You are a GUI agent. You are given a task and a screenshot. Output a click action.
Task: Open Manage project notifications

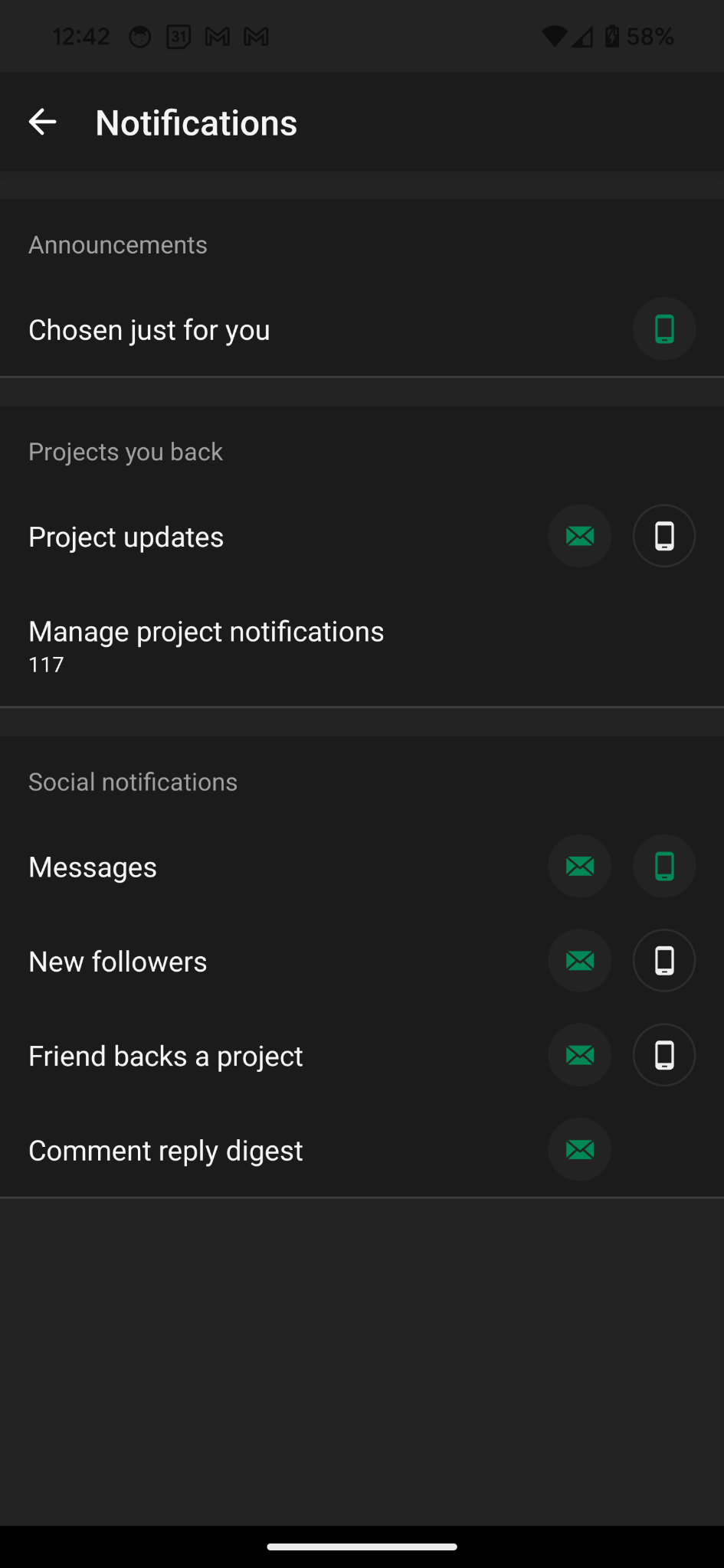pos(362,645)
